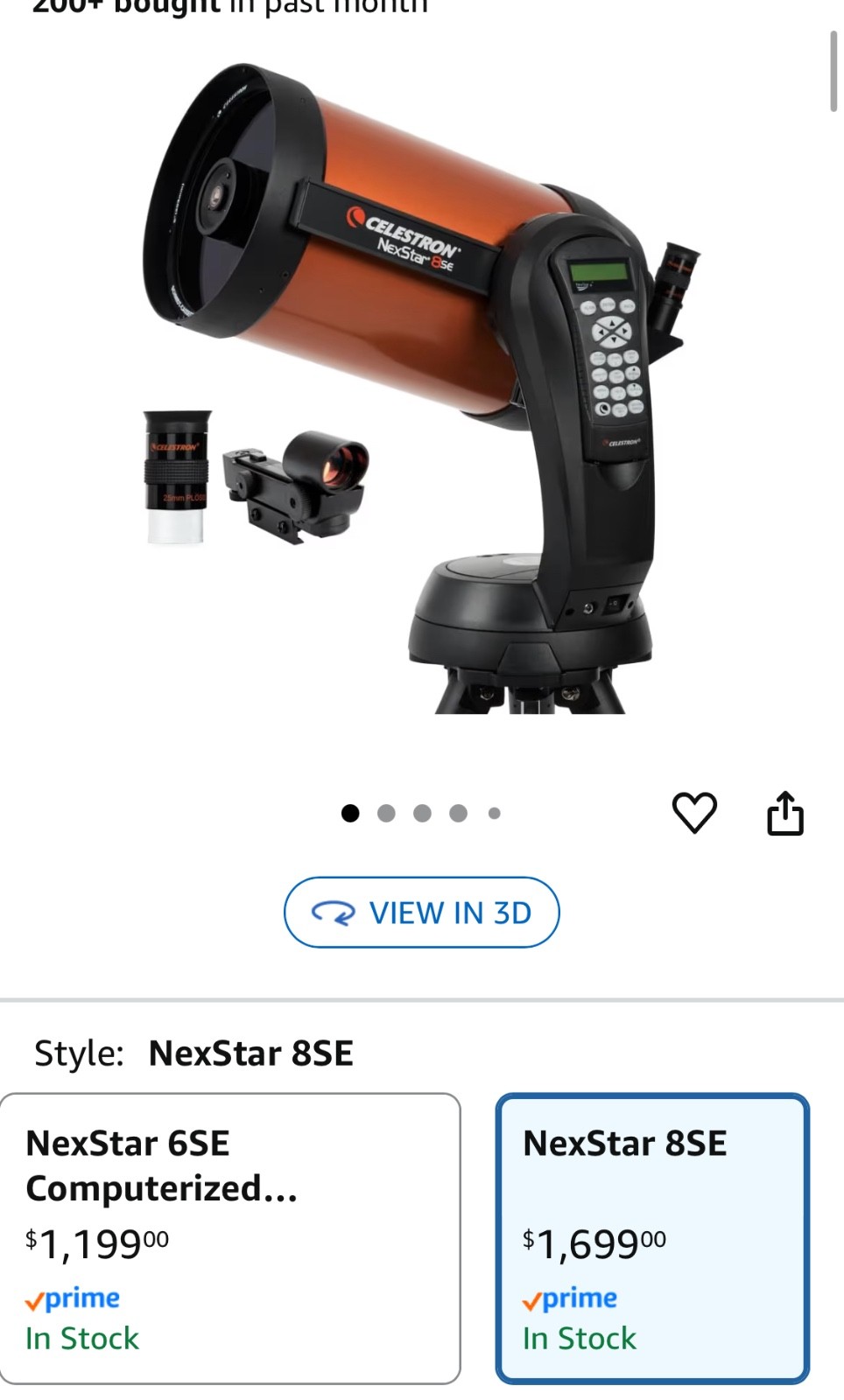Add telescope to wish list heart
844x1400 pixels.
694,813
